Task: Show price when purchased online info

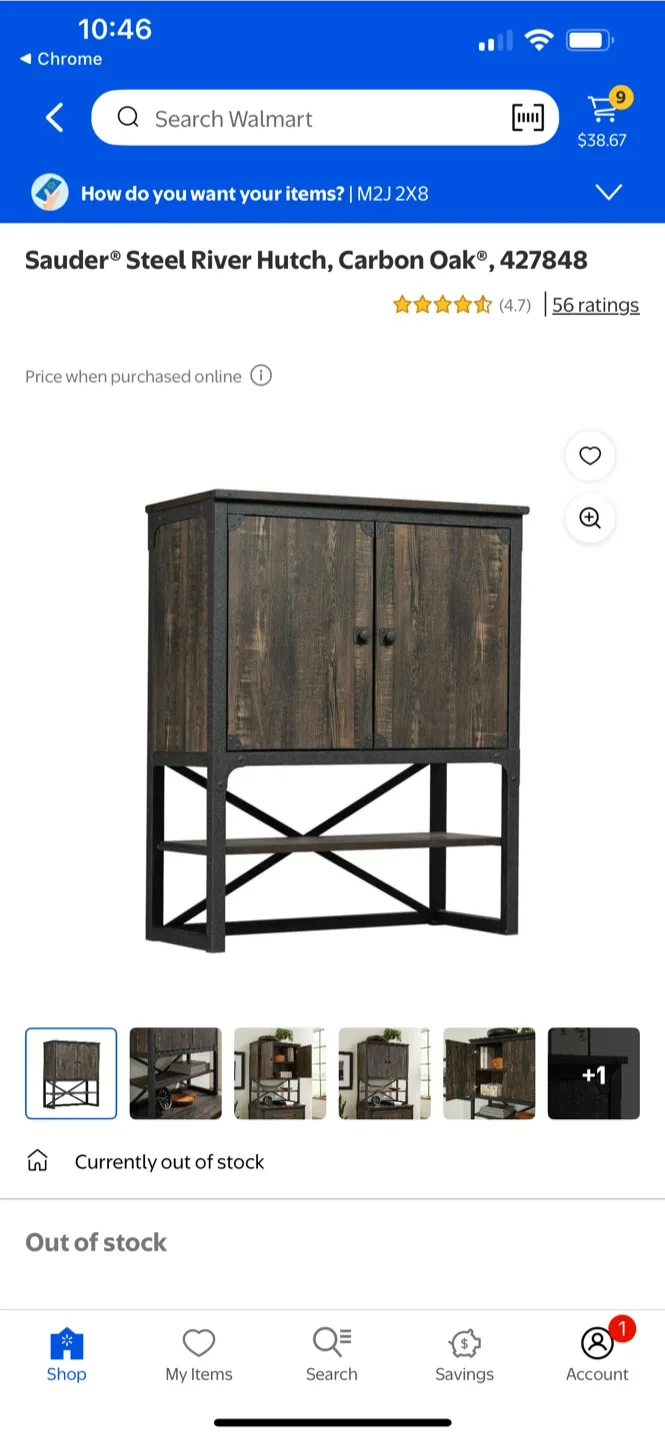Action: (261, 376)
